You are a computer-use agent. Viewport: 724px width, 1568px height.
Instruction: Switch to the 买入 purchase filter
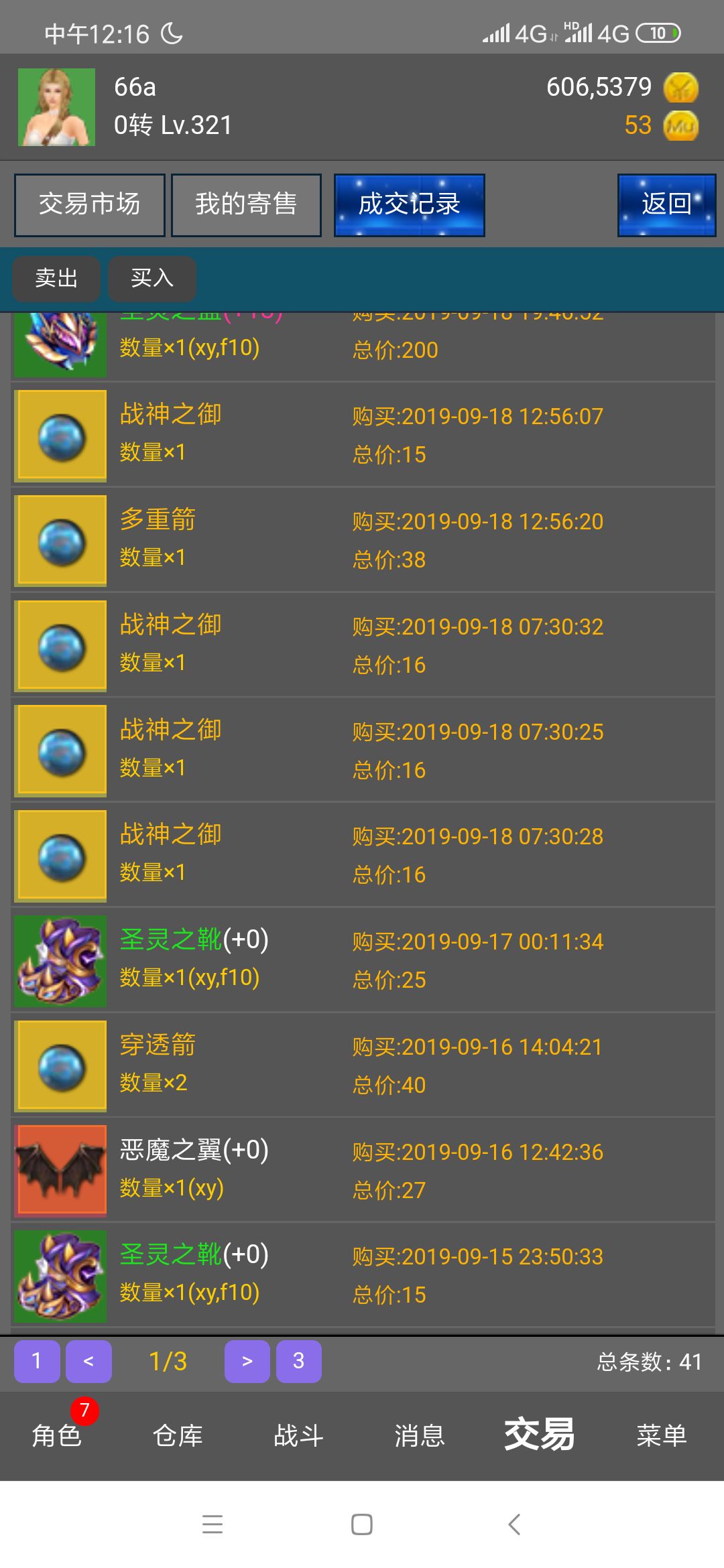(153, 279)
